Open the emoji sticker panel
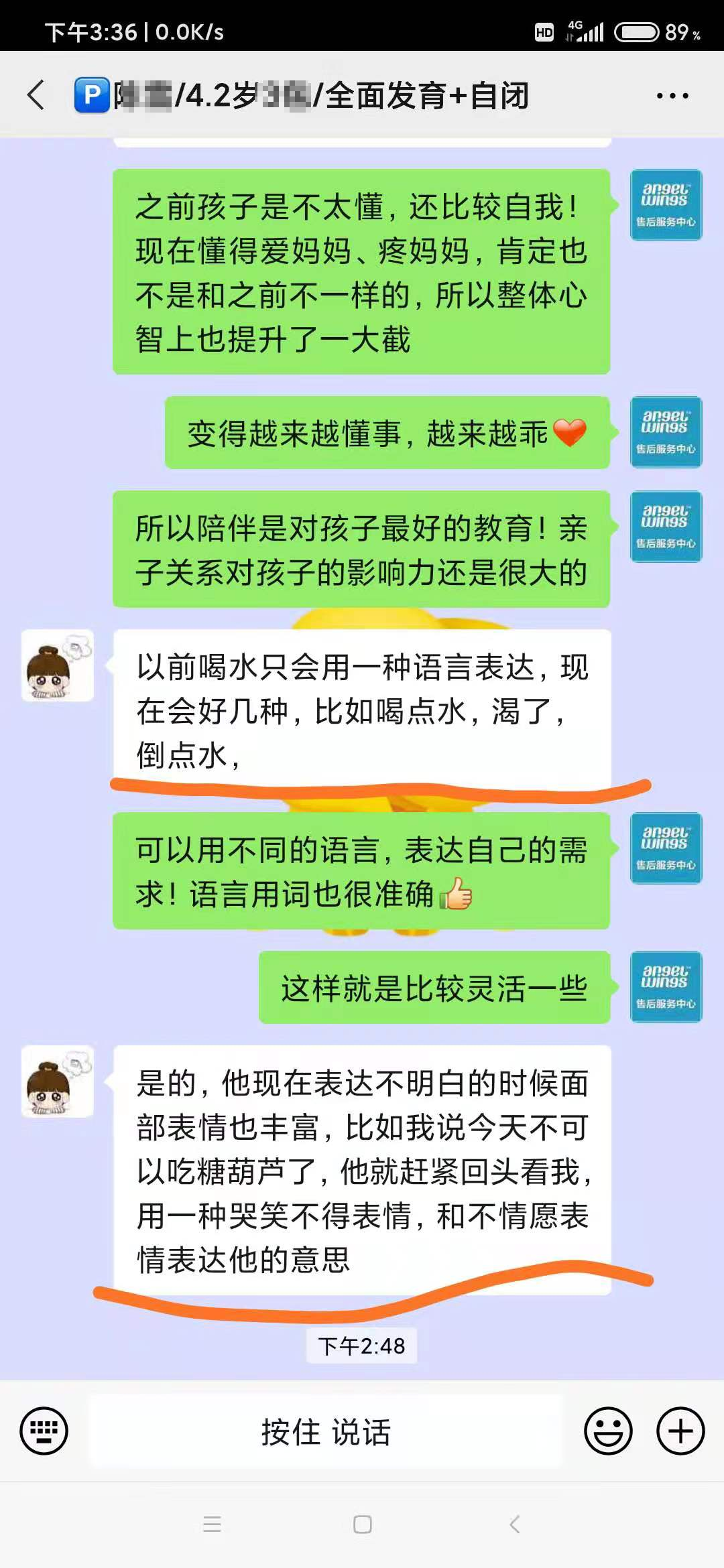This screenshot has width=724, height=1568. coord(608,1431)
